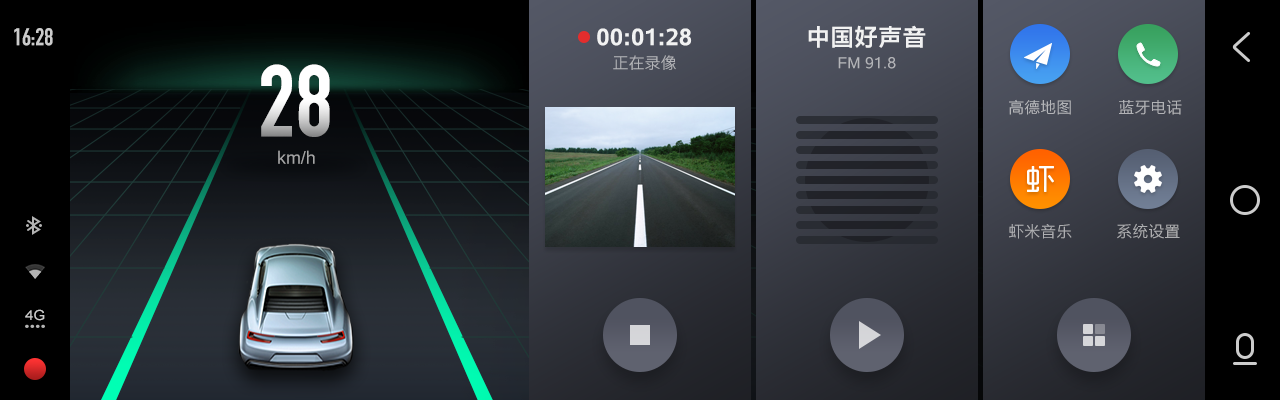This screenshot has width=1280, height=400.
Task: Launch 虾米音乐 music app
Action: 1040,179
